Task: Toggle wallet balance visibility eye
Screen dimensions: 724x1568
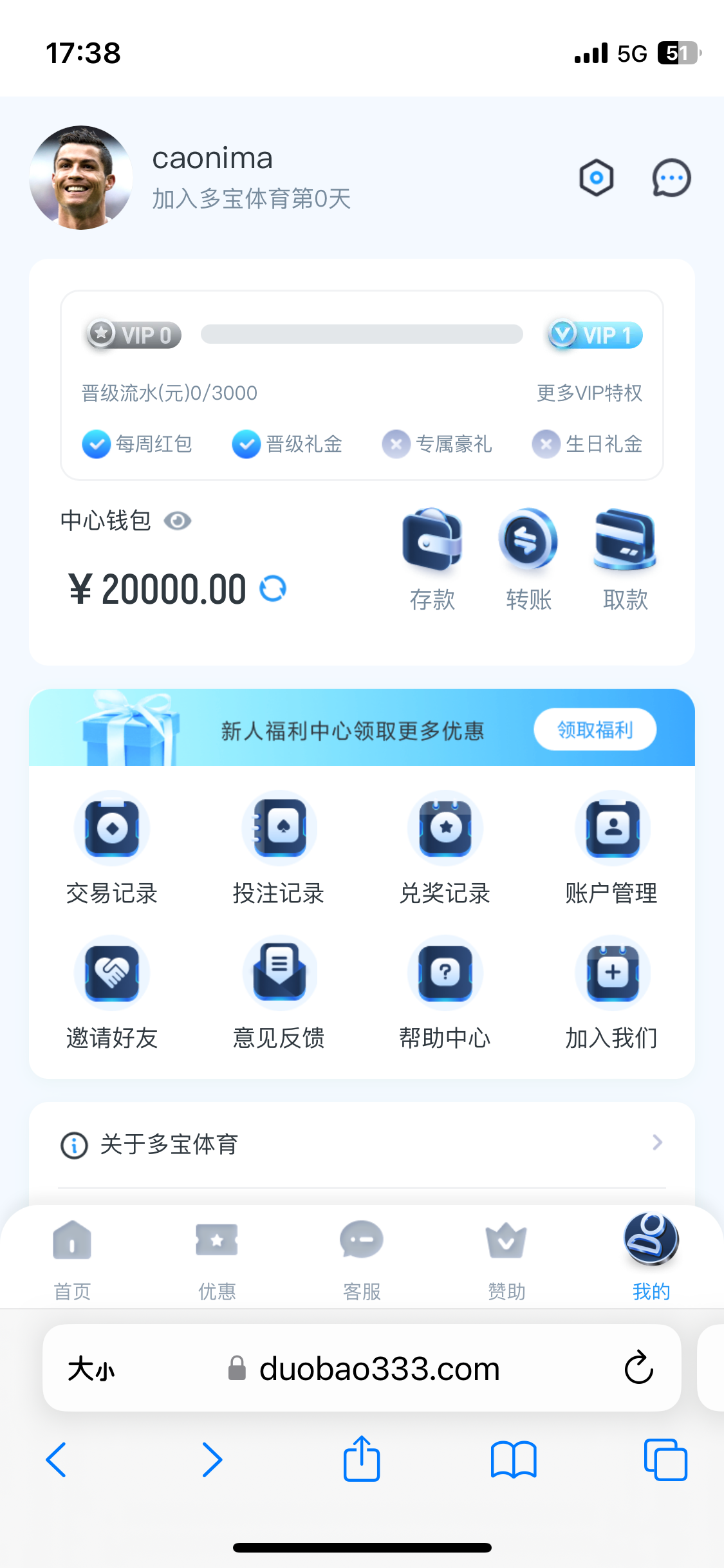Action: click(178, 521)
